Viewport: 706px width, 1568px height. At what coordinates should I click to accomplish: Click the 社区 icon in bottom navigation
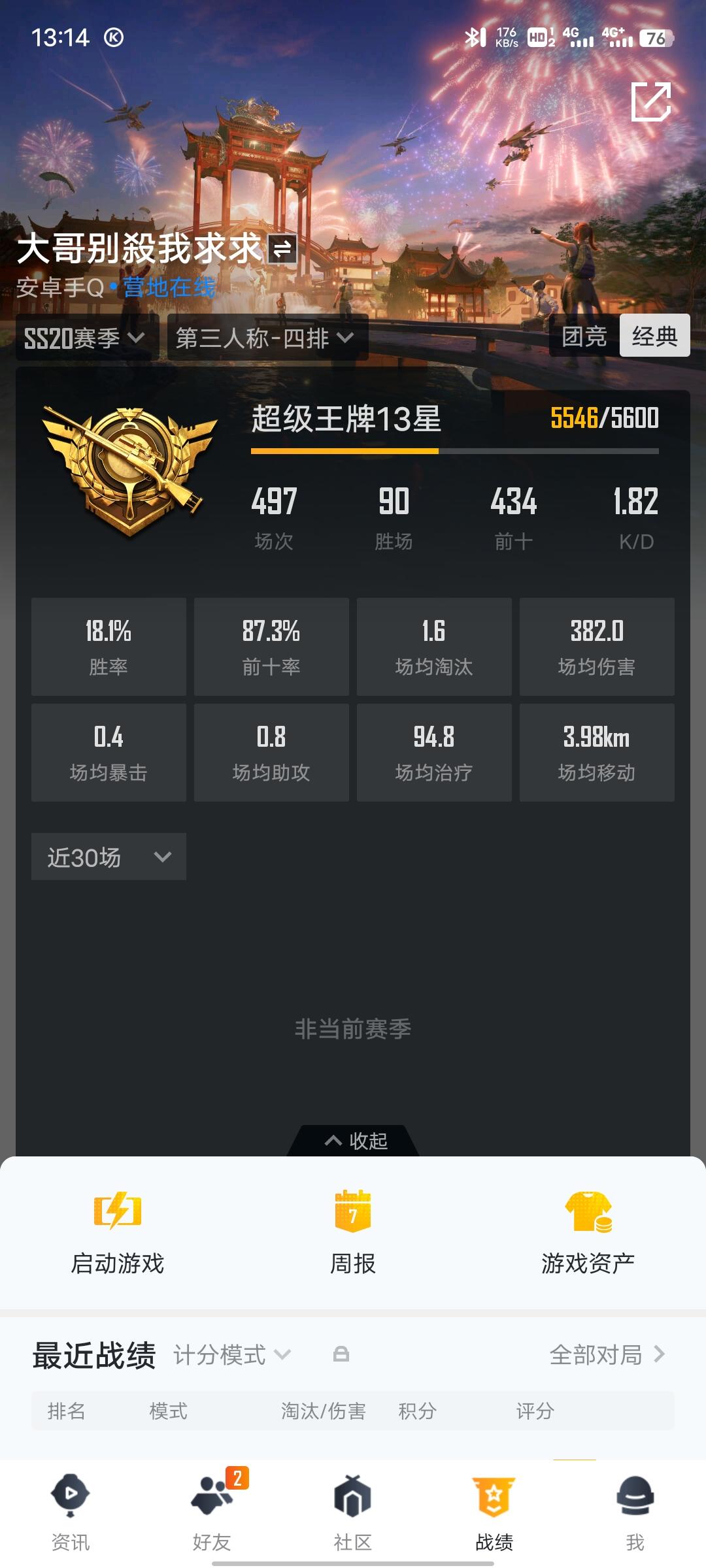353,1496
